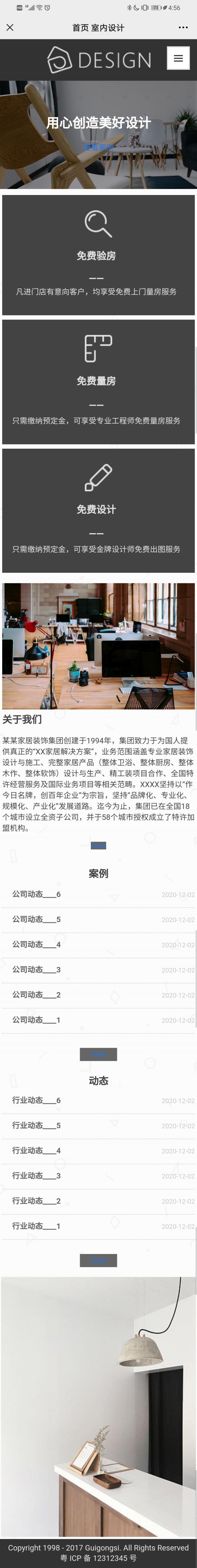Open the article 行业动态____1
Viewport: 197px width, 1568px height.
point(37,1226)
